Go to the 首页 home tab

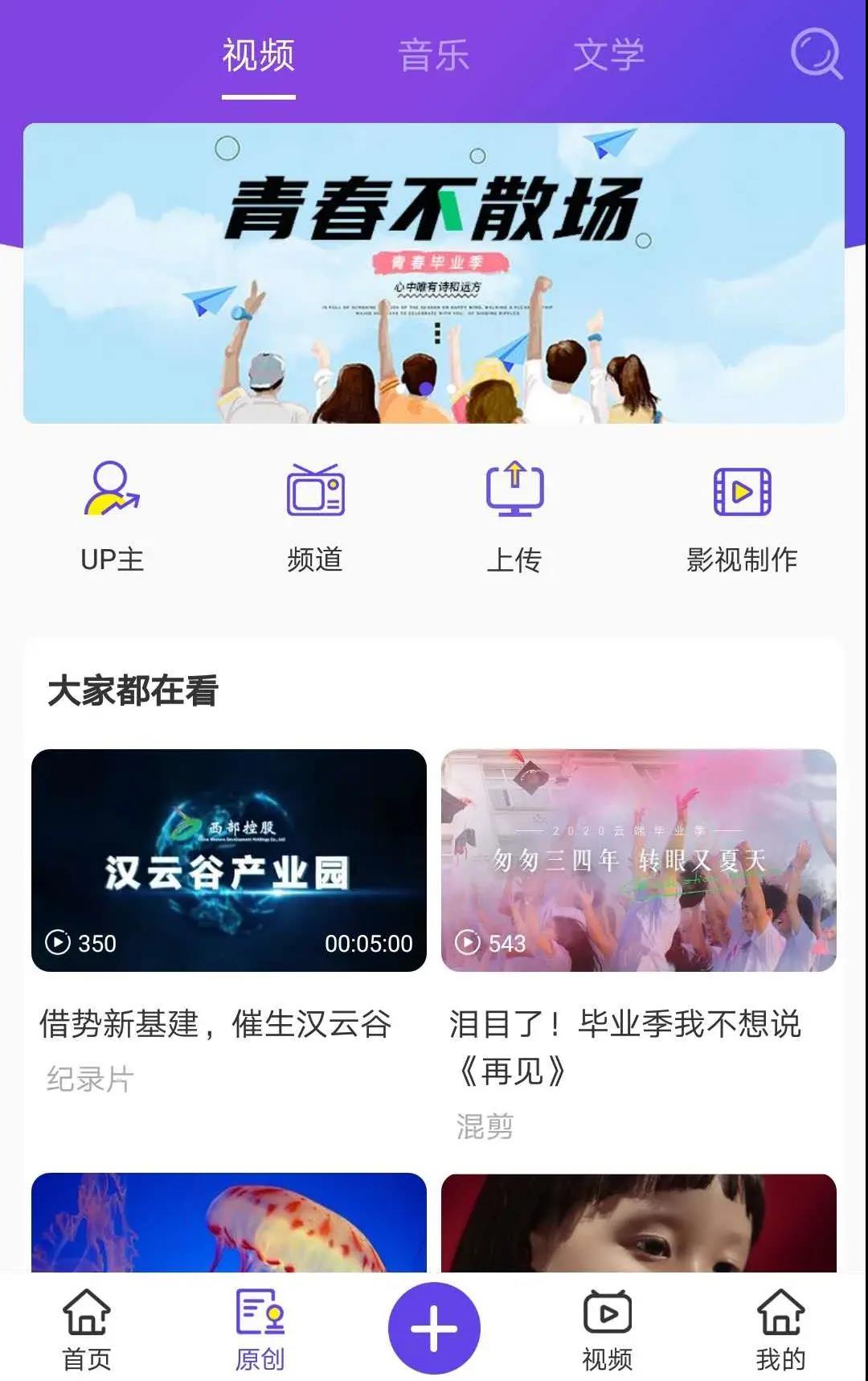tap(87, 1330)
